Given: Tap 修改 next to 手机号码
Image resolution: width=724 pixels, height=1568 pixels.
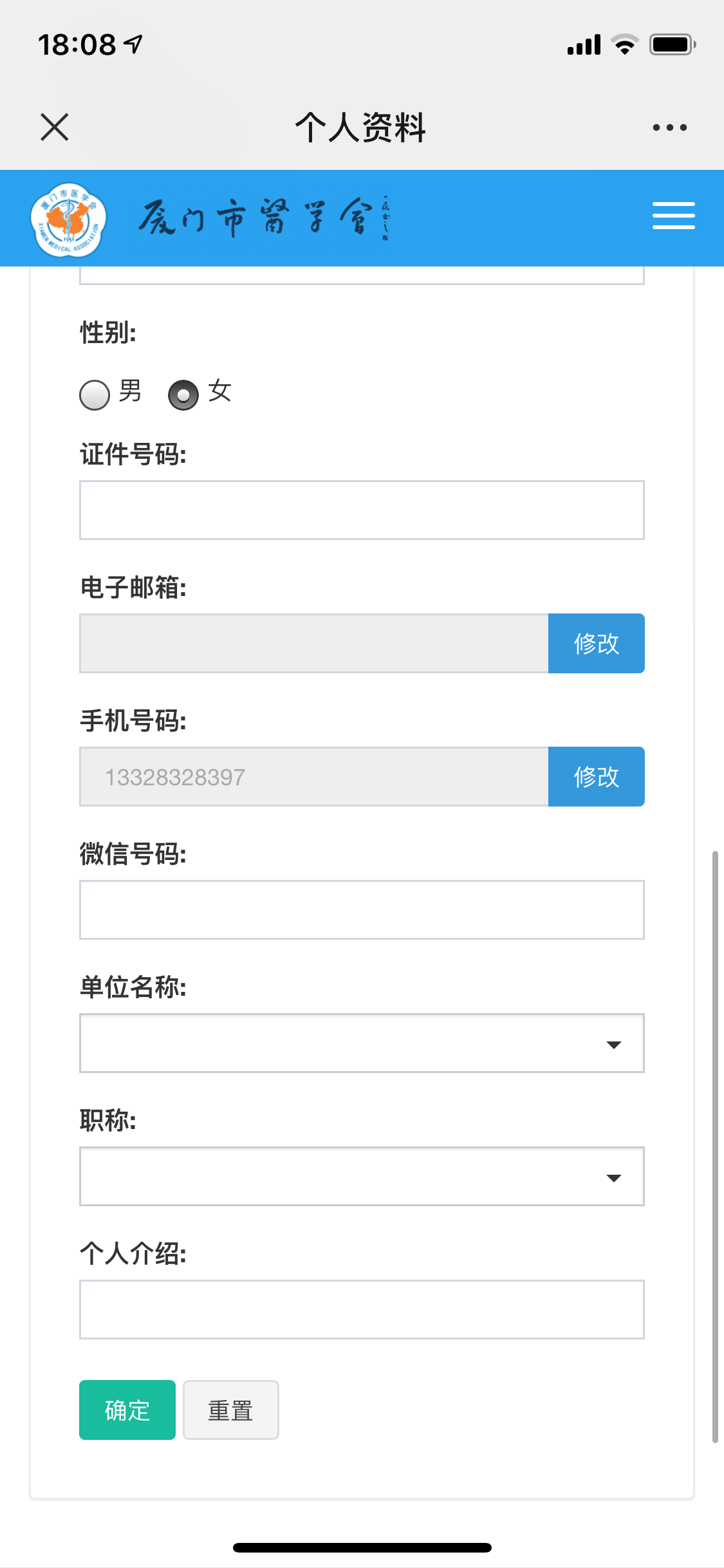Looking at the screenshot, I should [x=596, y=776].
